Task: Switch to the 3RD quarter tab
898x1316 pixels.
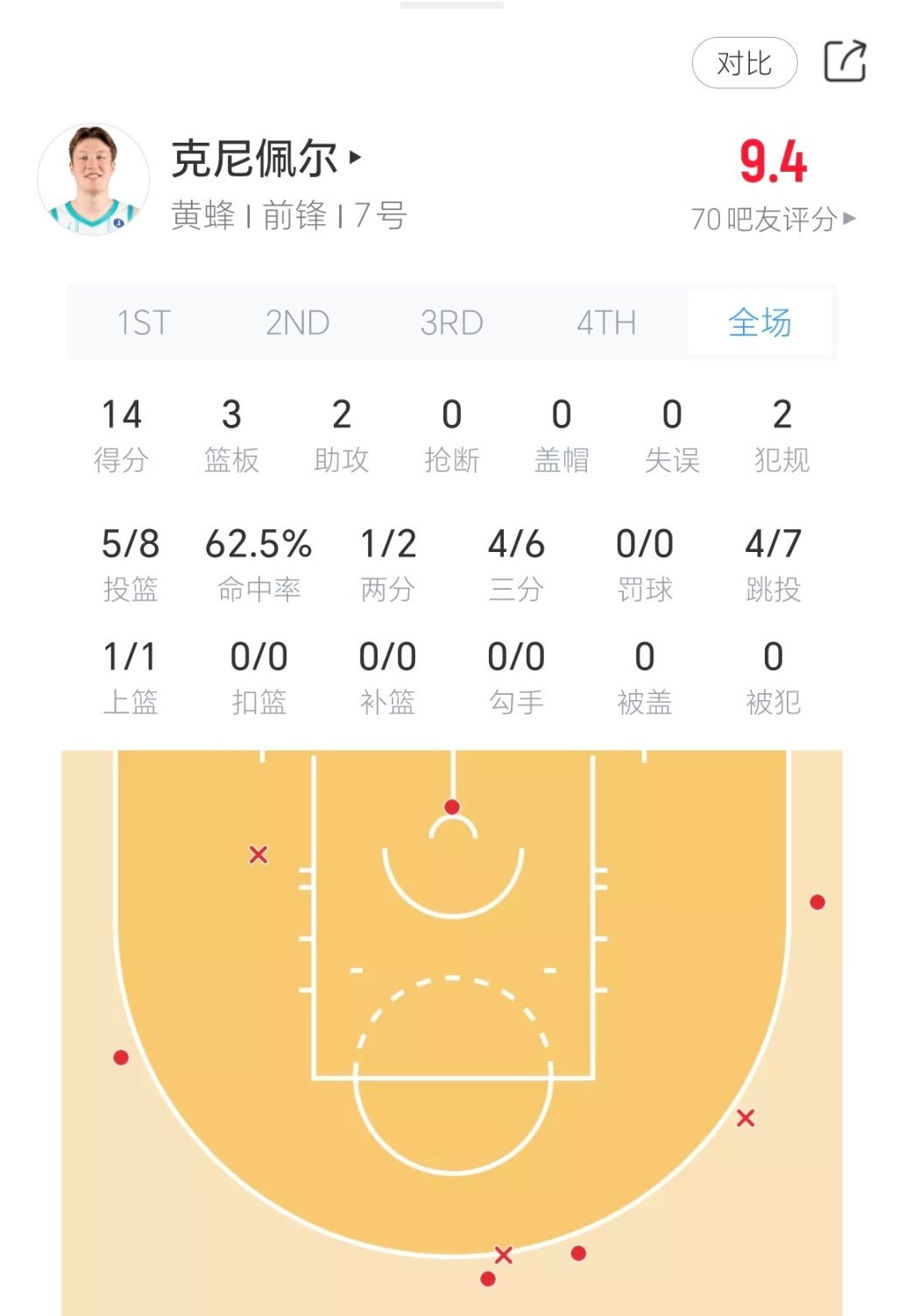Action: (x=452, y=322)
